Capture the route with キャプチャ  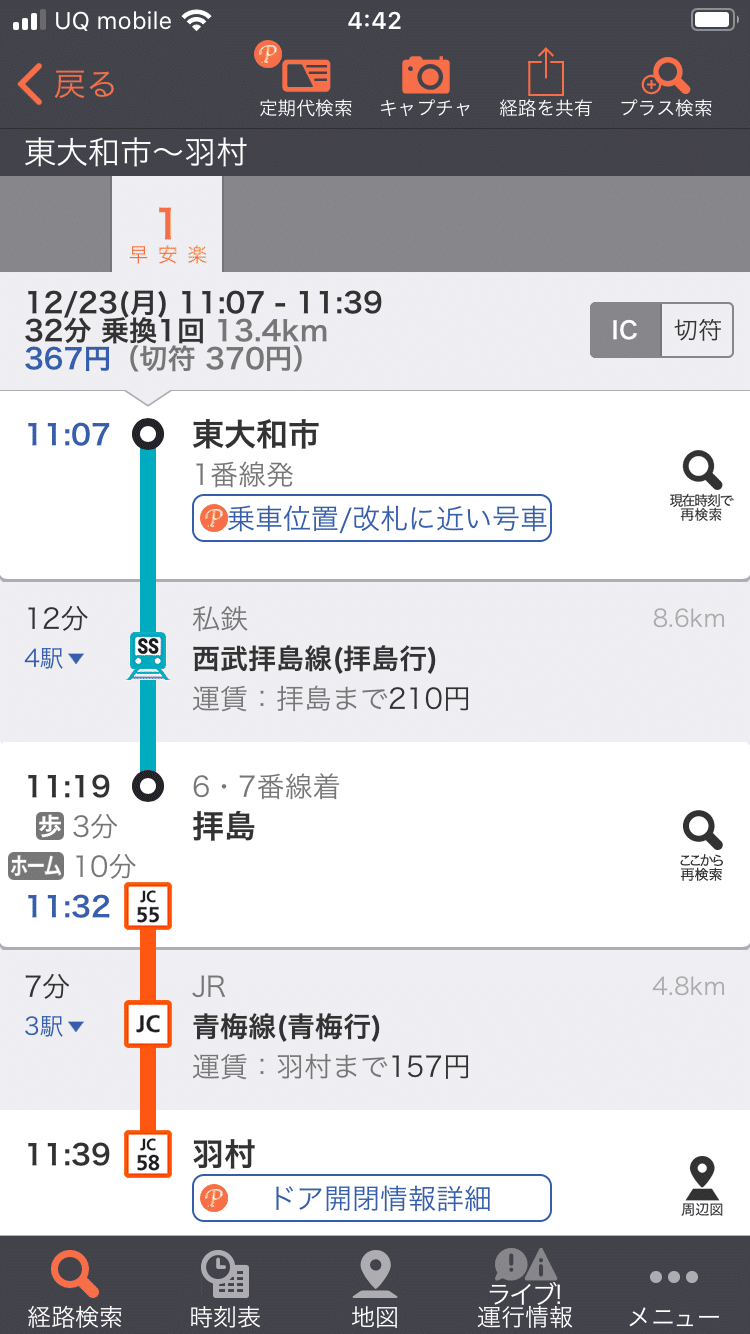pos(425,85)
